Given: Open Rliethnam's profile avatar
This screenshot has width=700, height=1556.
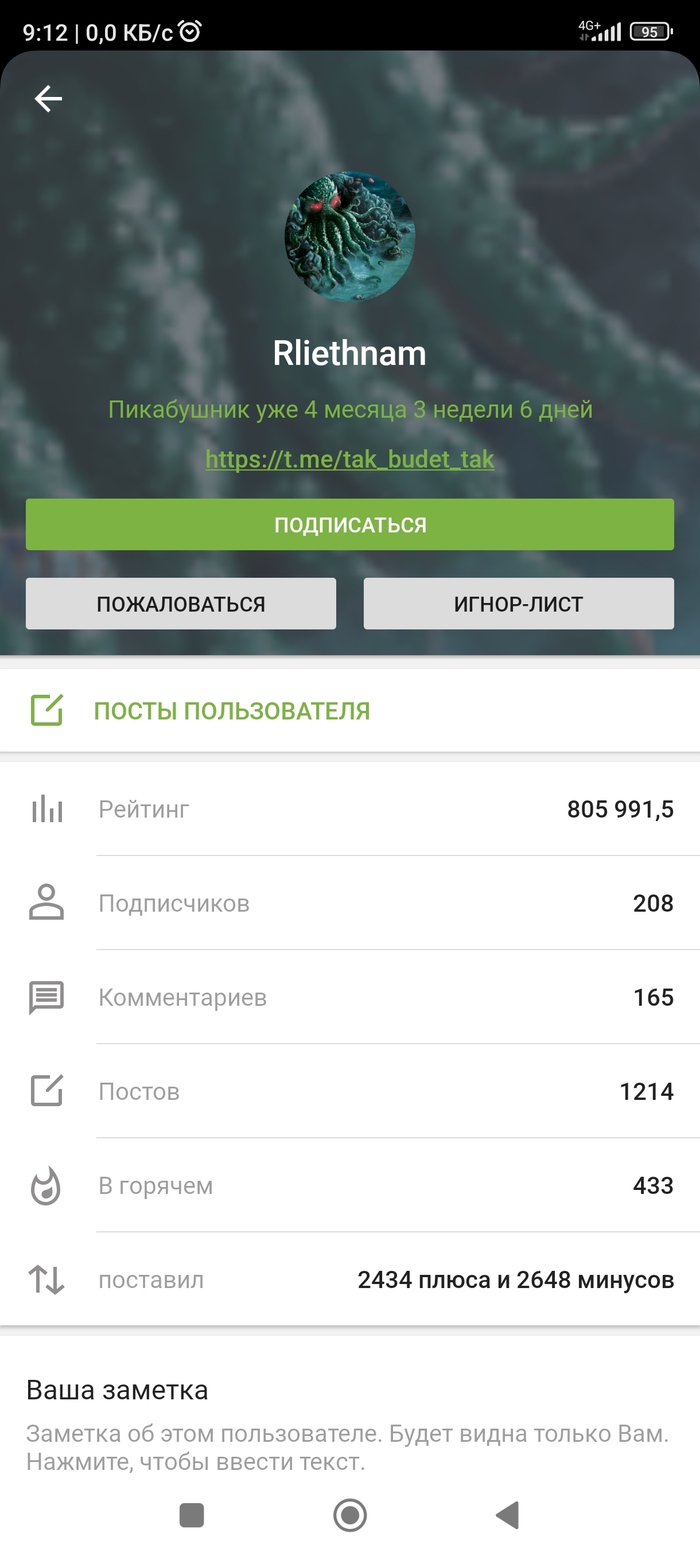Looking at the screenshot, I should coord(350,237).
